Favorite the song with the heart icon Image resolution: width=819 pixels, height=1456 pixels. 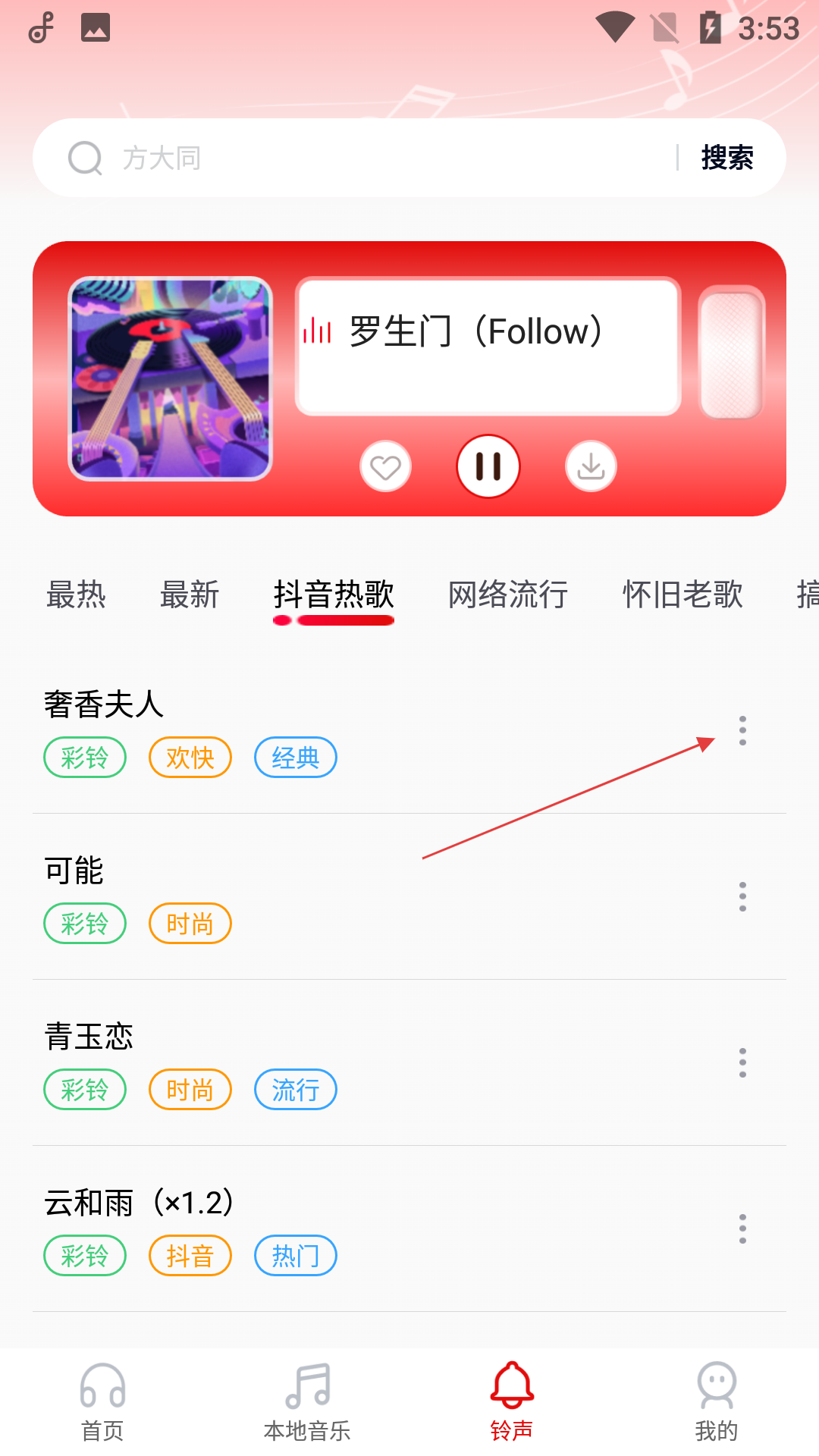pos(385,466)
